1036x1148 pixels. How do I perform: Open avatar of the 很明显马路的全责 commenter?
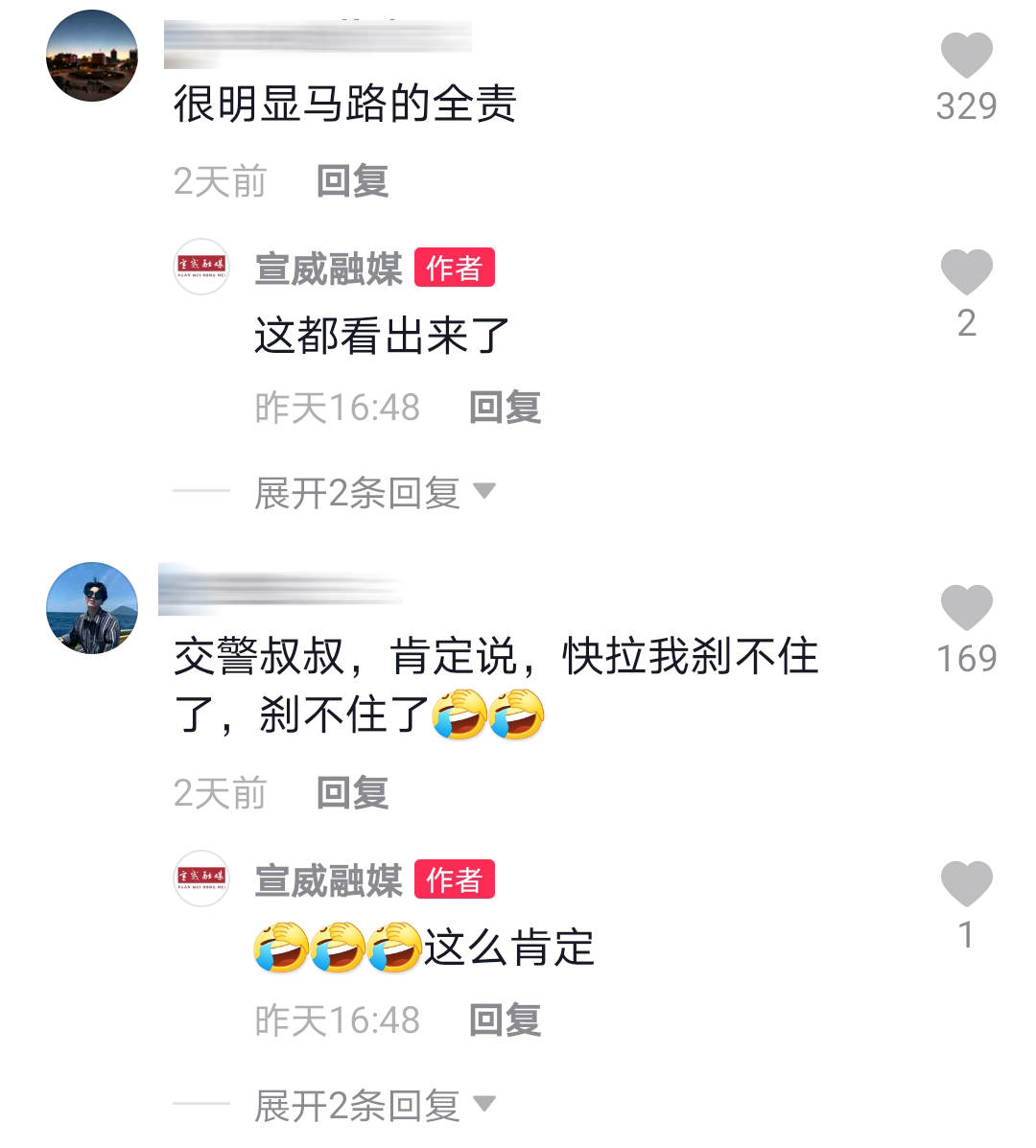pos(92,56)
